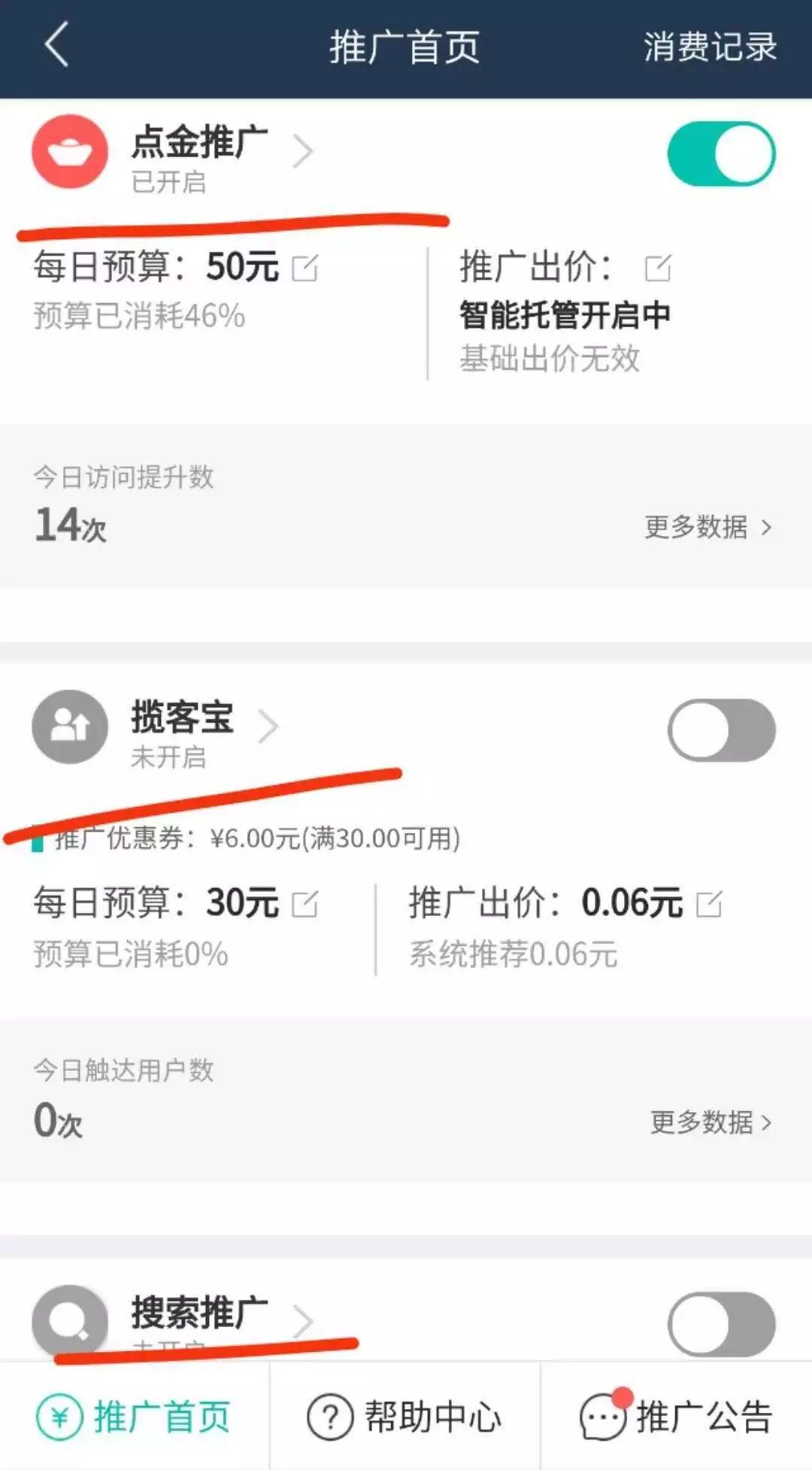The image size is (812, 1470).
Task: Enable the 搜索推广 switch
Action: tap(721, 1325)
